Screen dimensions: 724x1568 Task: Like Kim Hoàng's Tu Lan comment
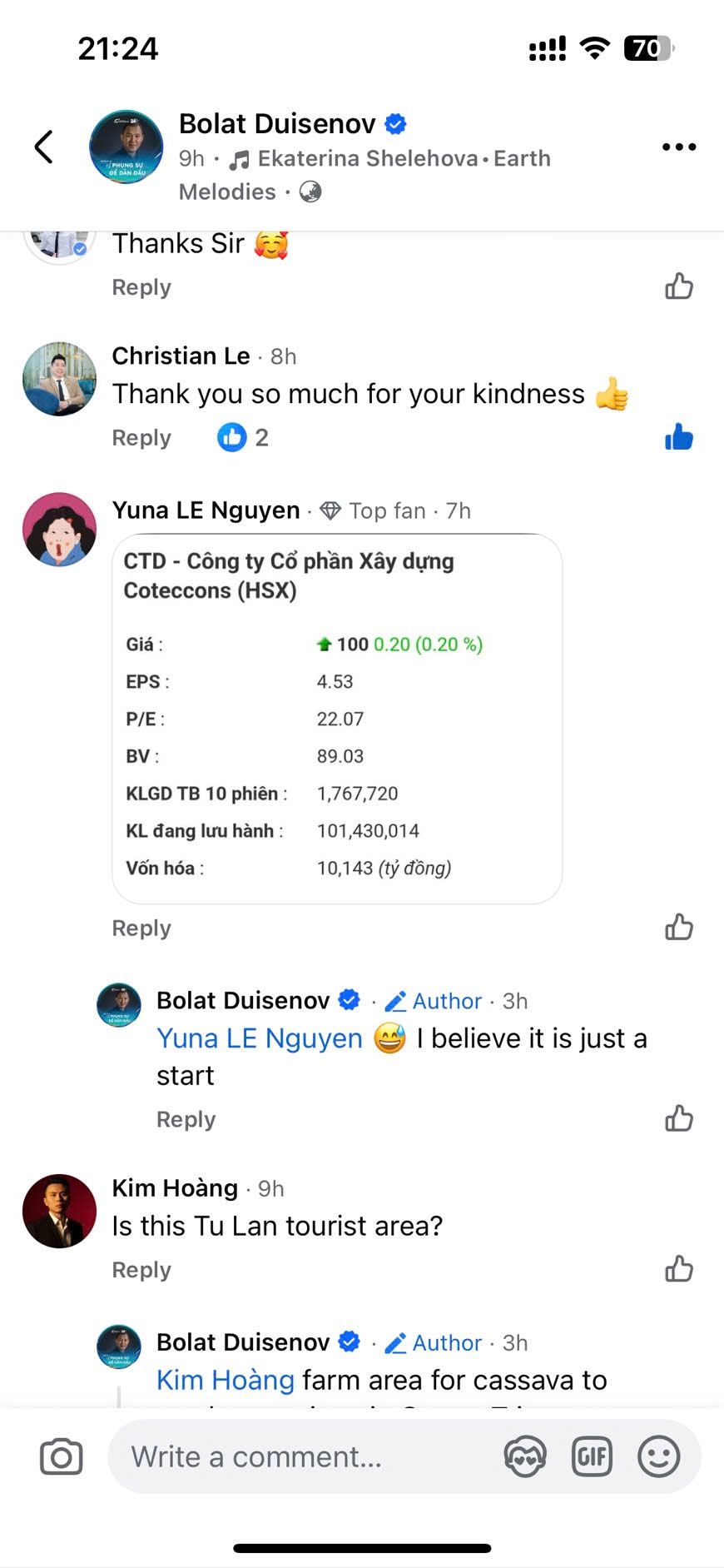point(678,1269)
